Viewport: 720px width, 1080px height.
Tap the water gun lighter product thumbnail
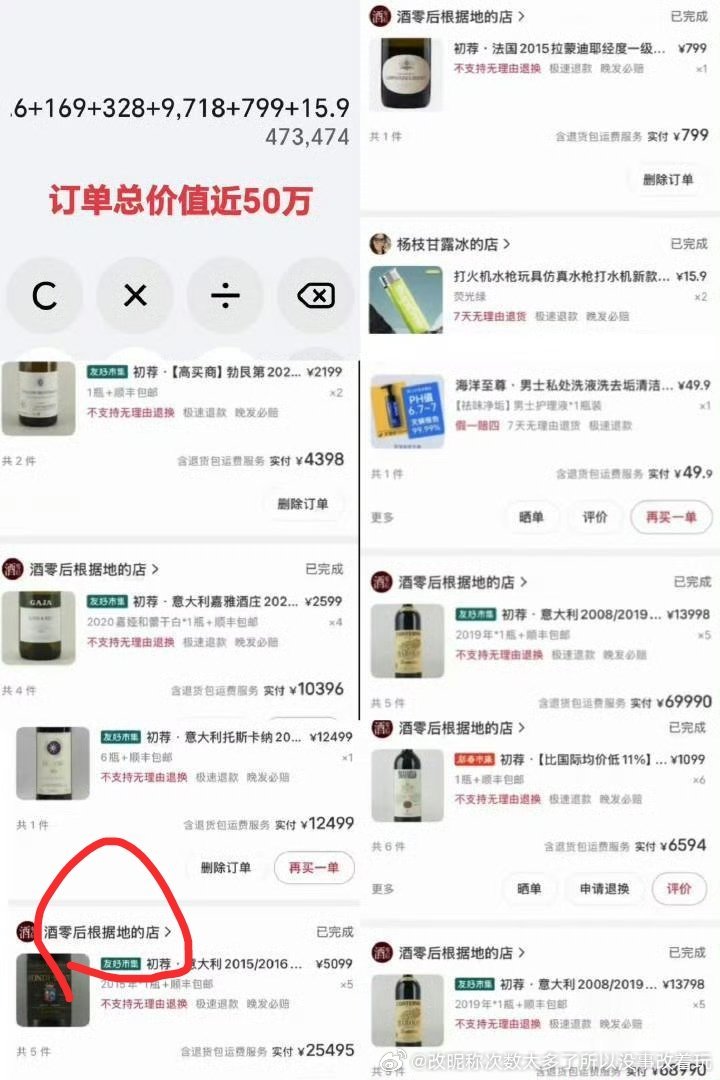coord(406,300)
